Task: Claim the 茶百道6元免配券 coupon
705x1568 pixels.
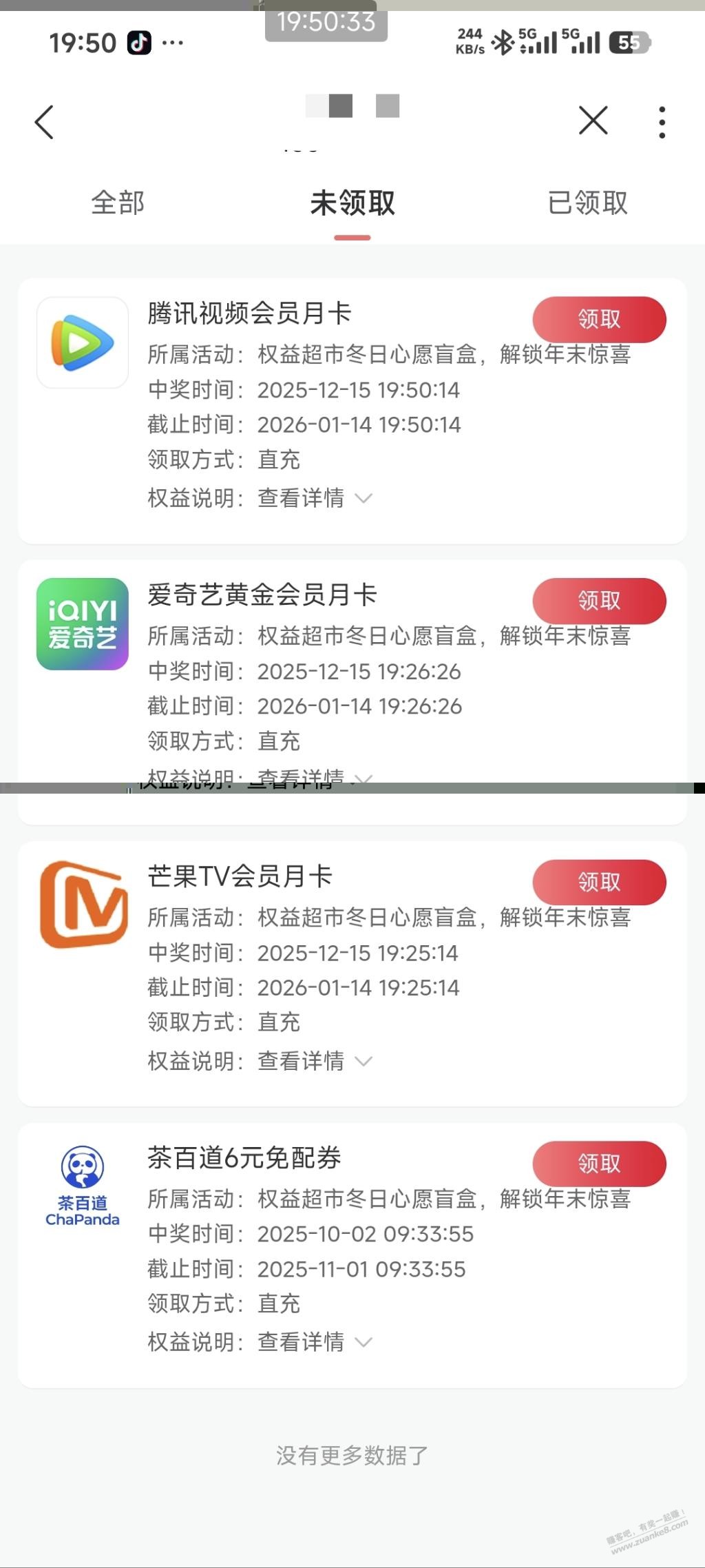Action: pos(599,1164)
